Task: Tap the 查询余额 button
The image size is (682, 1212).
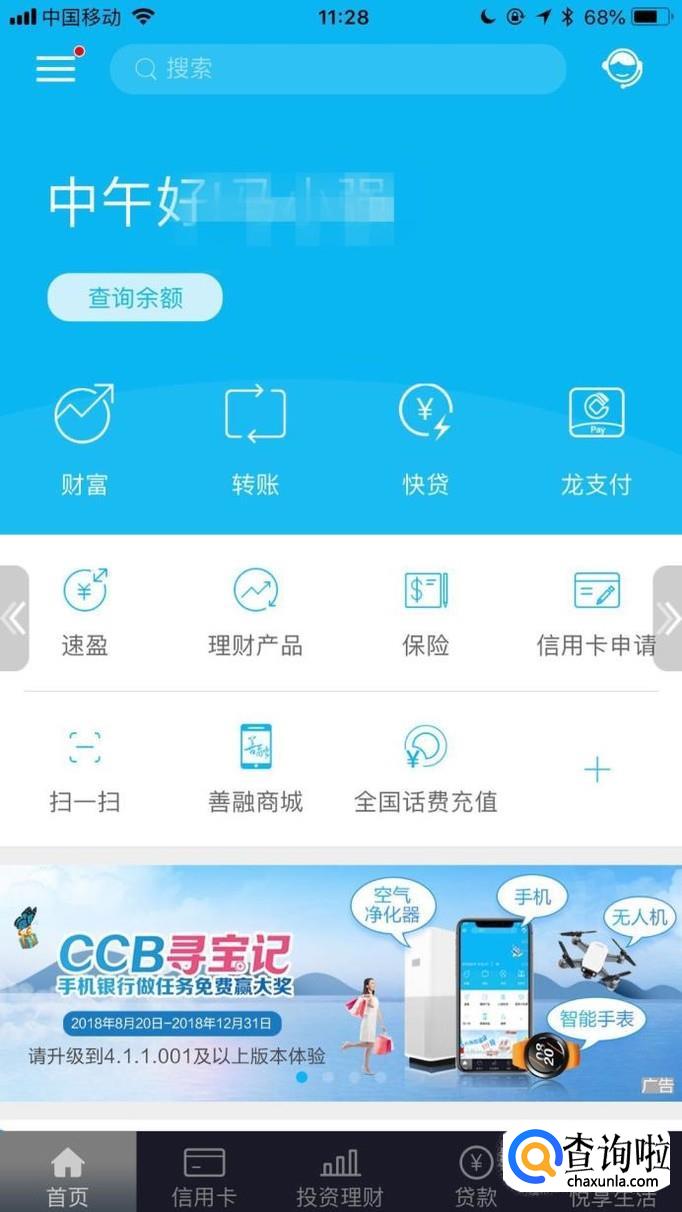Action: [x=135, y=297]
